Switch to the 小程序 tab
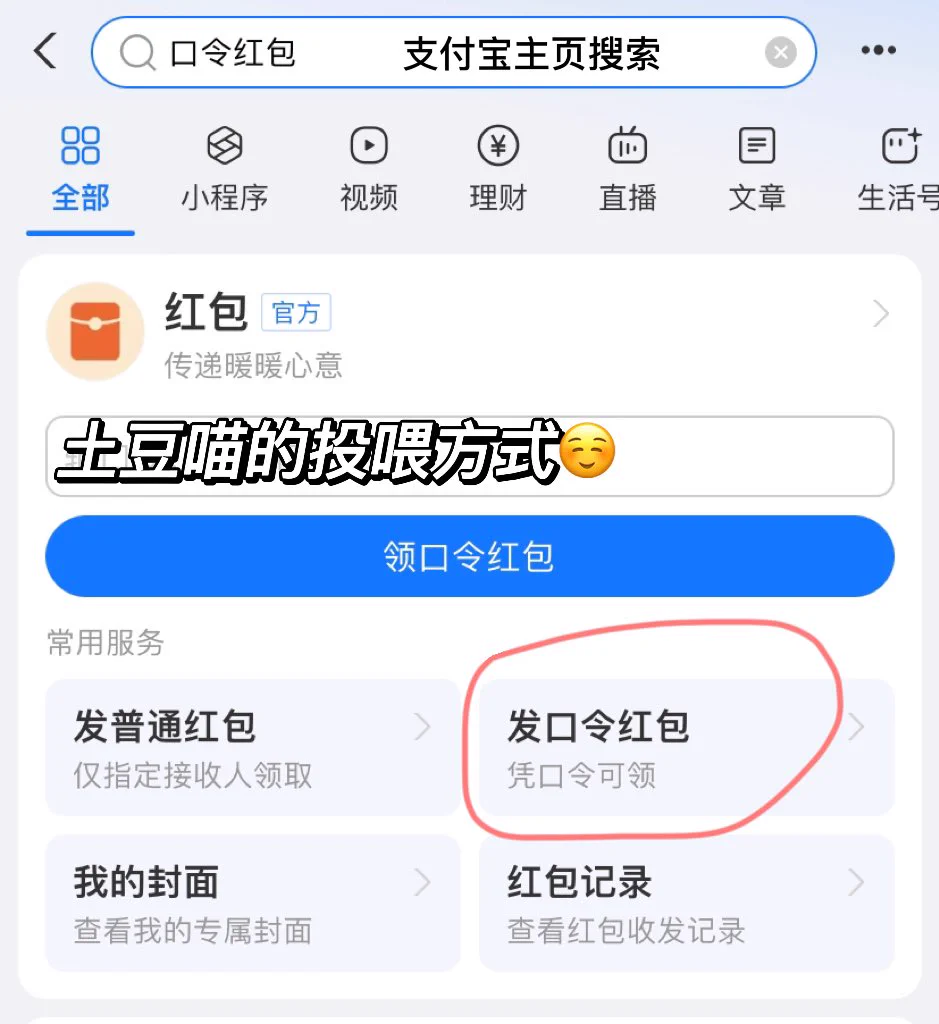The image size is (939, 1024). click(225, 168)
